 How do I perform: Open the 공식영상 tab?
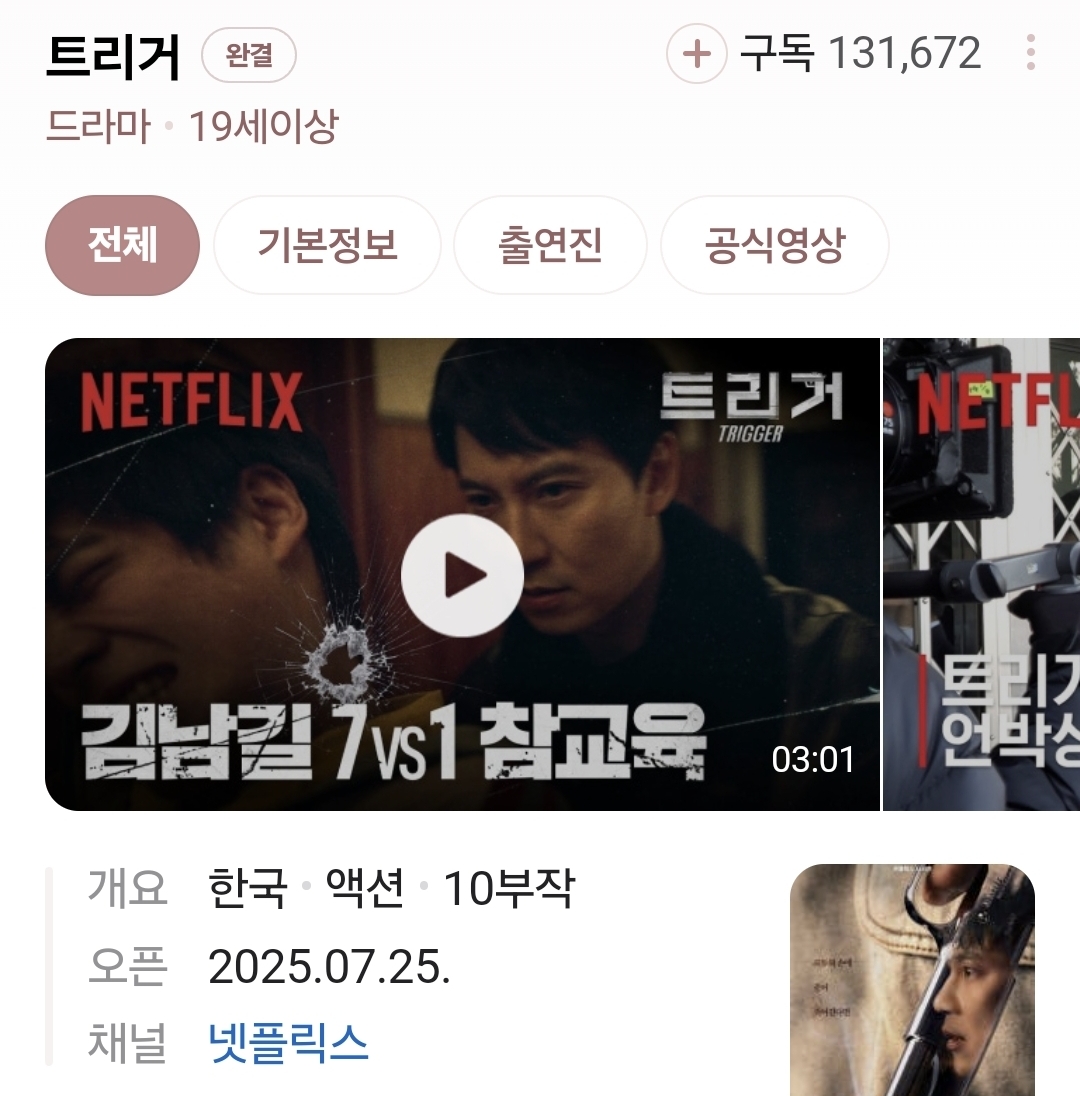coord(774,245)
